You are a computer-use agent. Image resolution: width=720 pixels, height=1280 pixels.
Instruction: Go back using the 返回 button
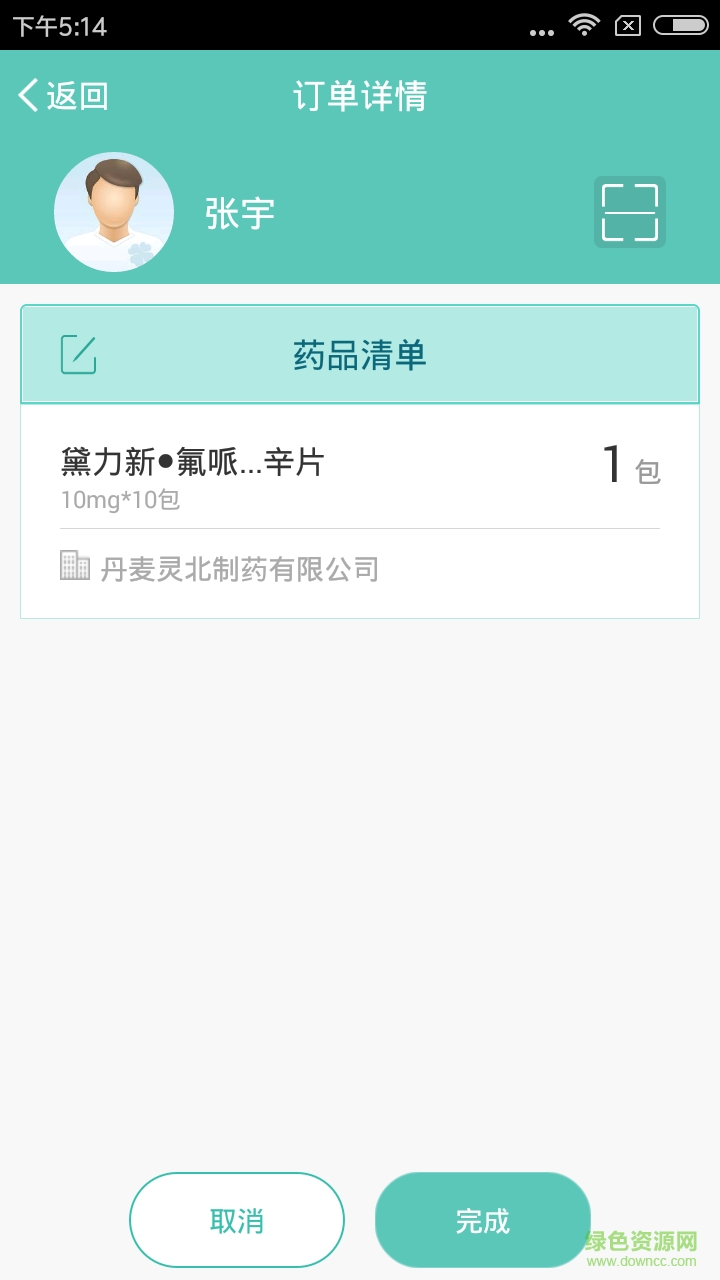(x=64, y=96)
